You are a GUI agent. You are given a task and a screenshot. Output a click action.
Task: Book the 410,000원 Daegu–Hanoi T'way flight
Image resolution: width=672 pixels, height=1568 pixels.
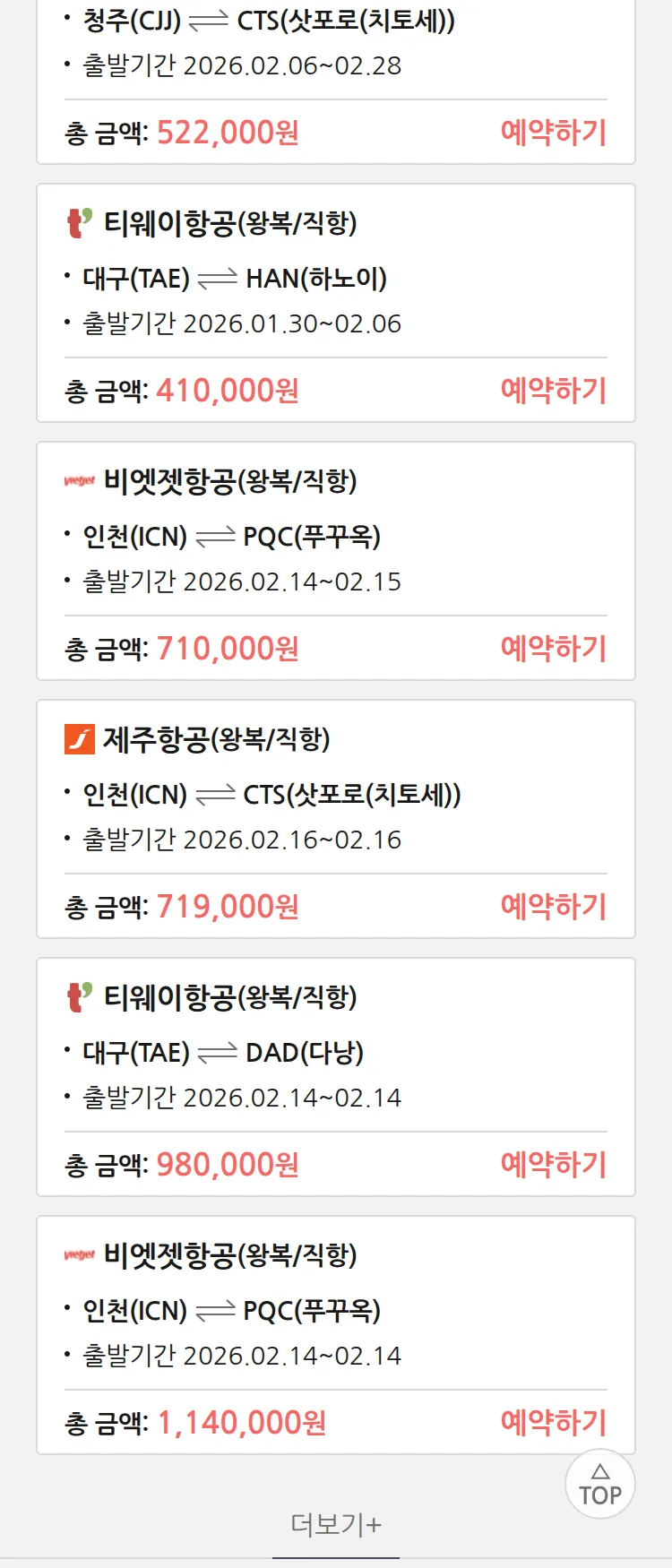[553, 391]
